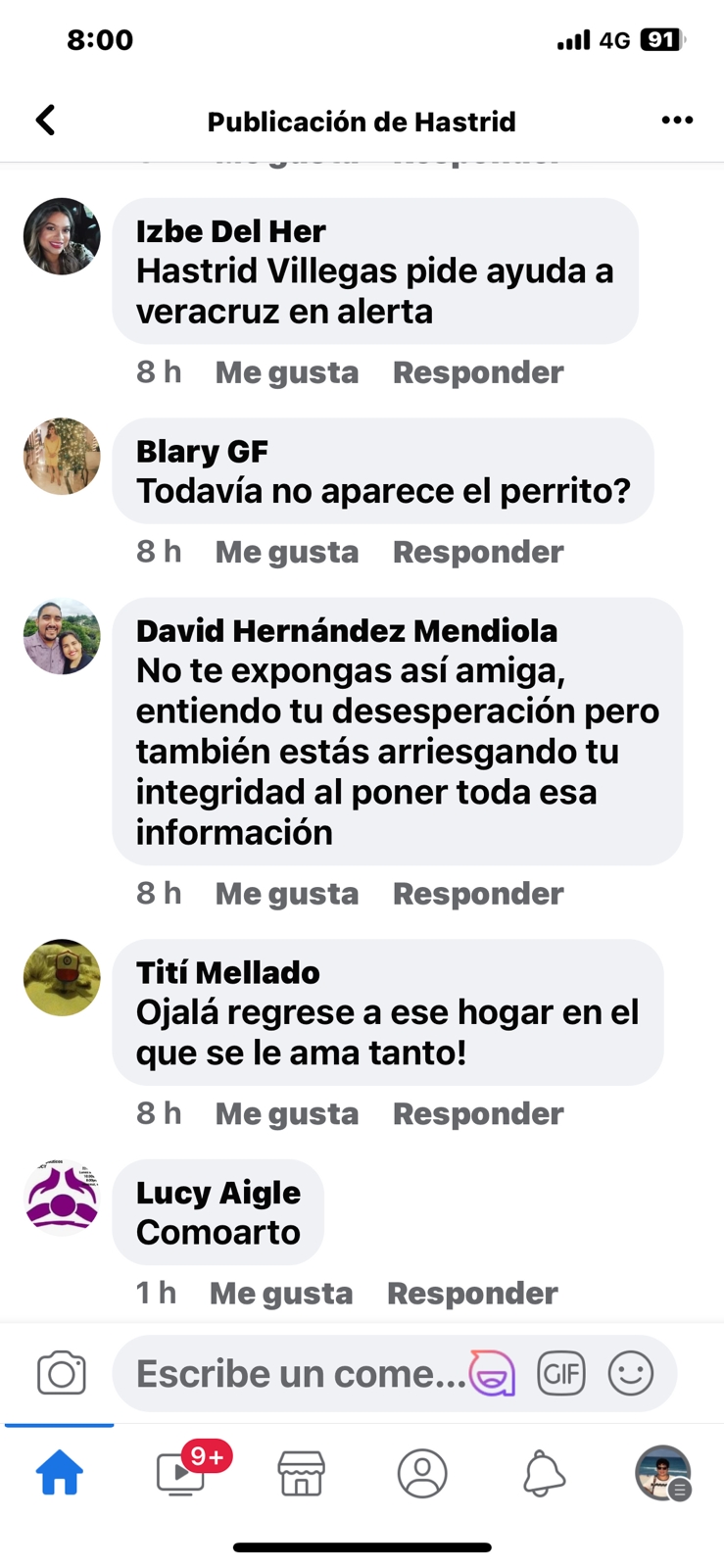The width and height of the screenshot is (724, 1568).
Task: Like David Hernández Mendiola's comment
Action: 286,894
